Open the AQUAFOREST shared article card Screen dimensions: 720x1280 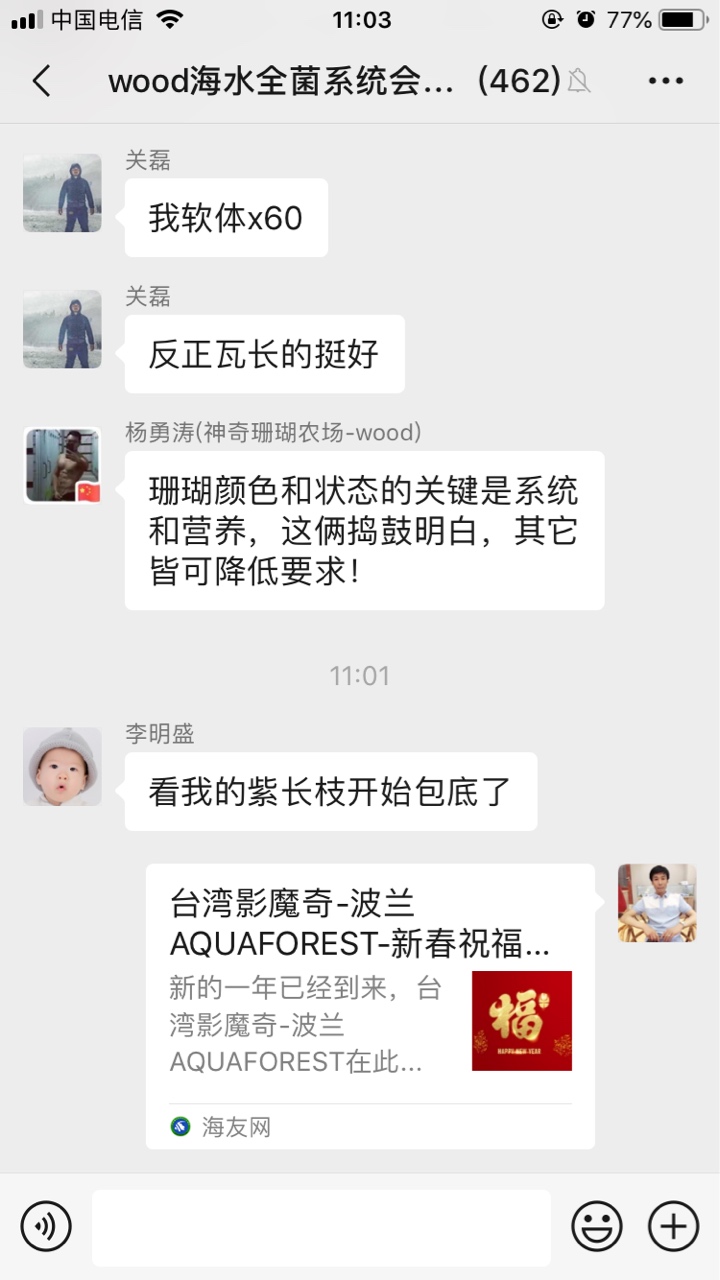coord(370,1005)
